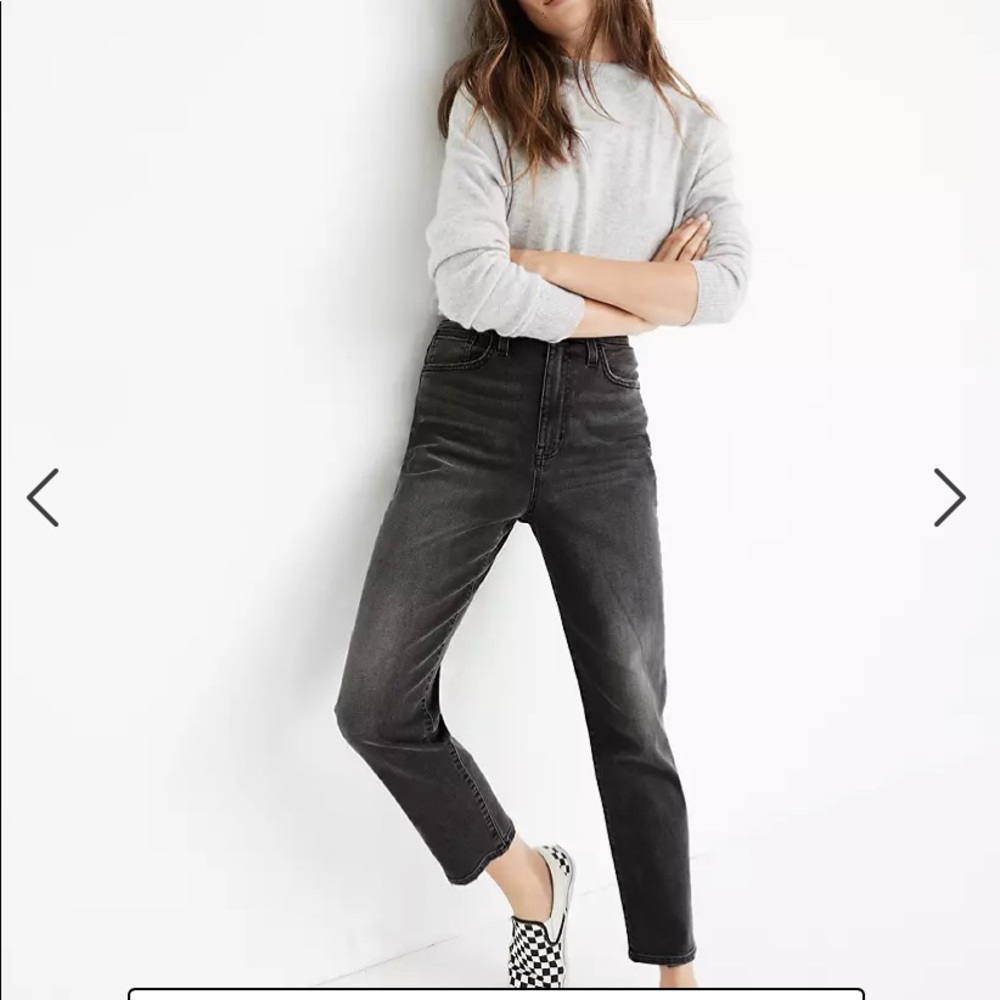Screen dimensions: 1000x1000
Task: Go to the previous product photo
Action: (43, 497)
